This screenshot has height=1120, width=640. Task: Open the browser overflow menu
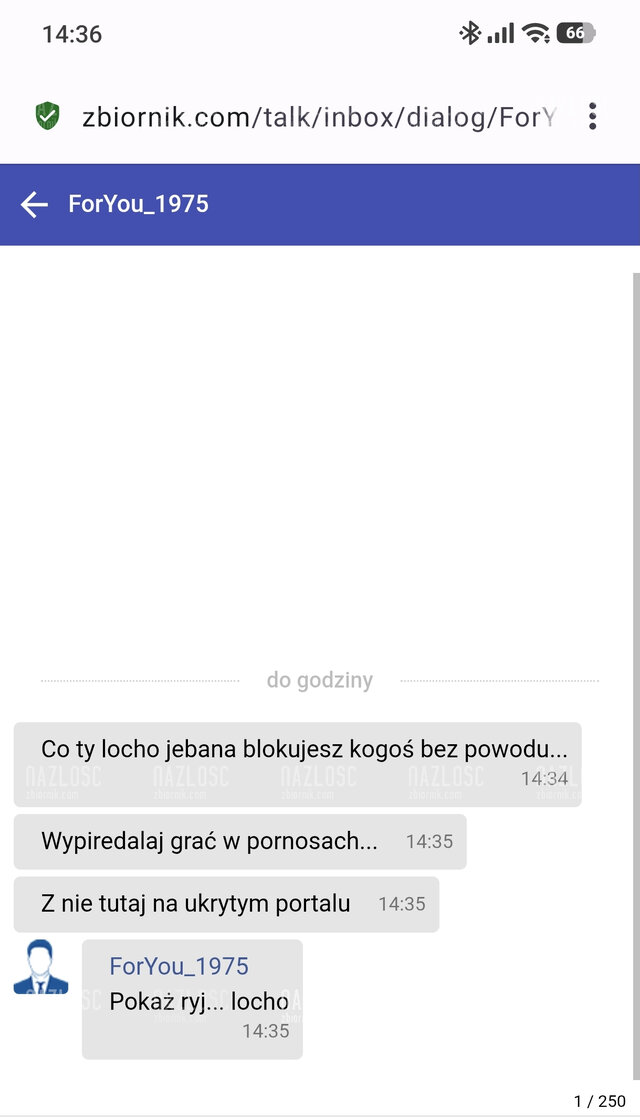pos(593,117)
